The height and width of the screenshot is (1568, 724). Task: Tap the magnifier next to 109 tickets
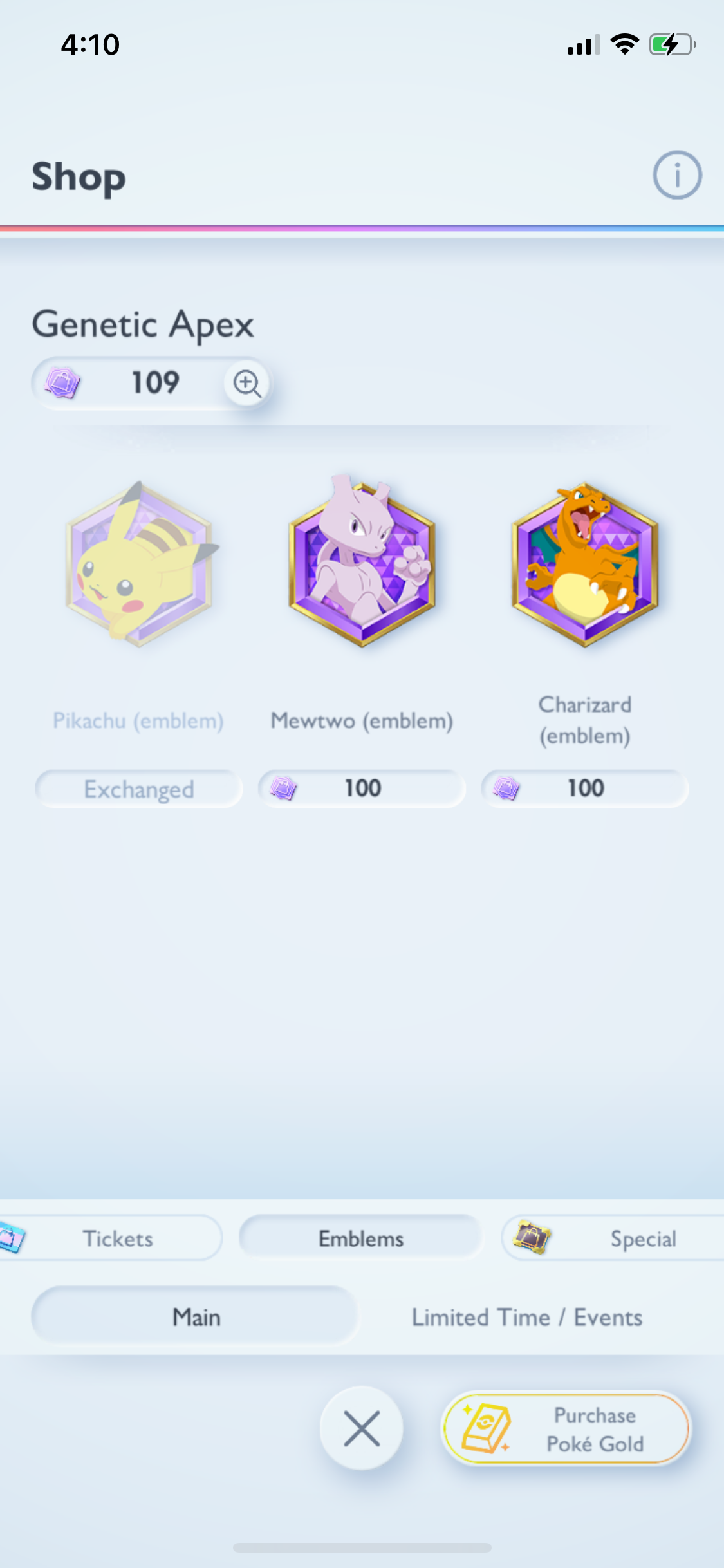246,383
